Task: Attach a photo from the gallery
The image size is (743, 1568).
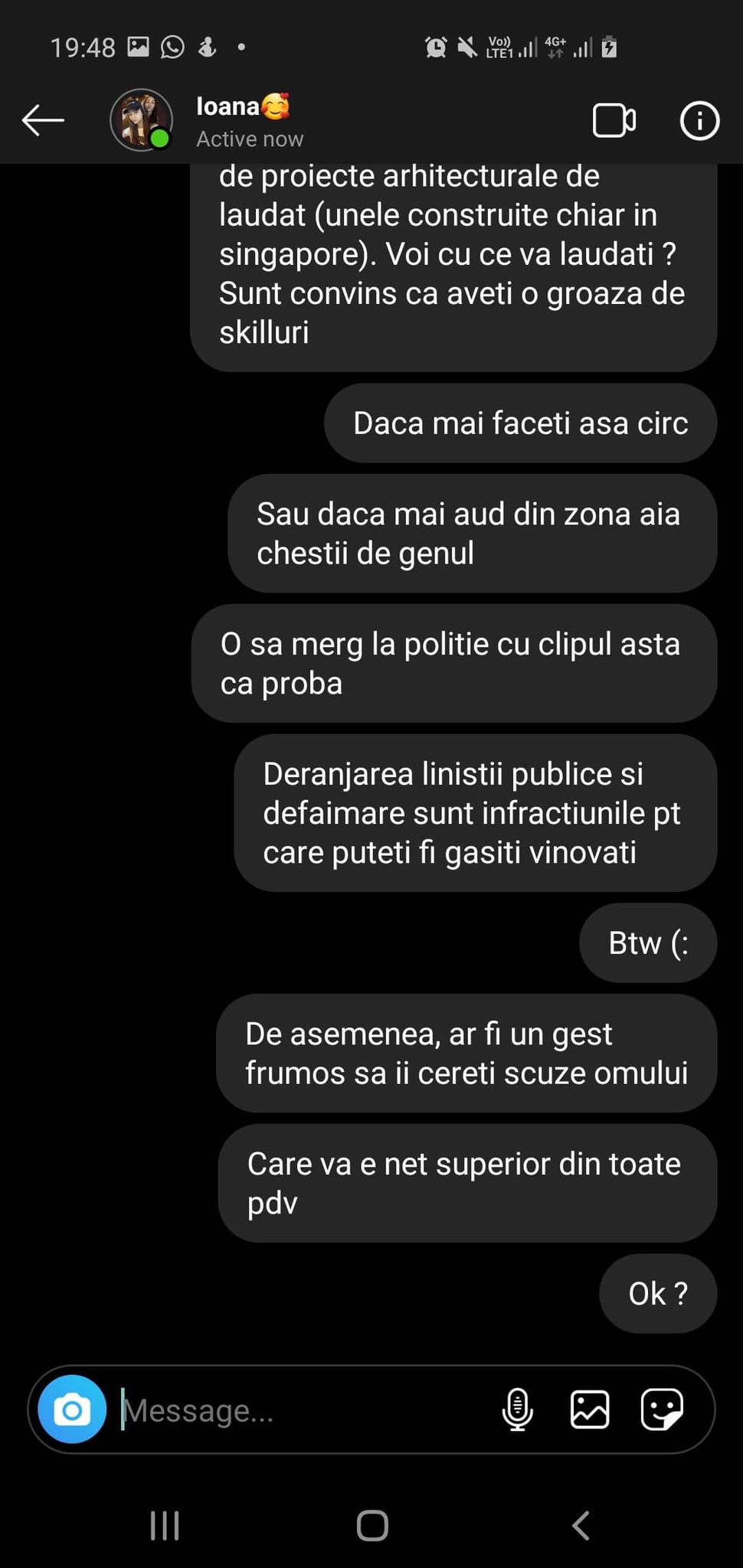Action: 590,1410
